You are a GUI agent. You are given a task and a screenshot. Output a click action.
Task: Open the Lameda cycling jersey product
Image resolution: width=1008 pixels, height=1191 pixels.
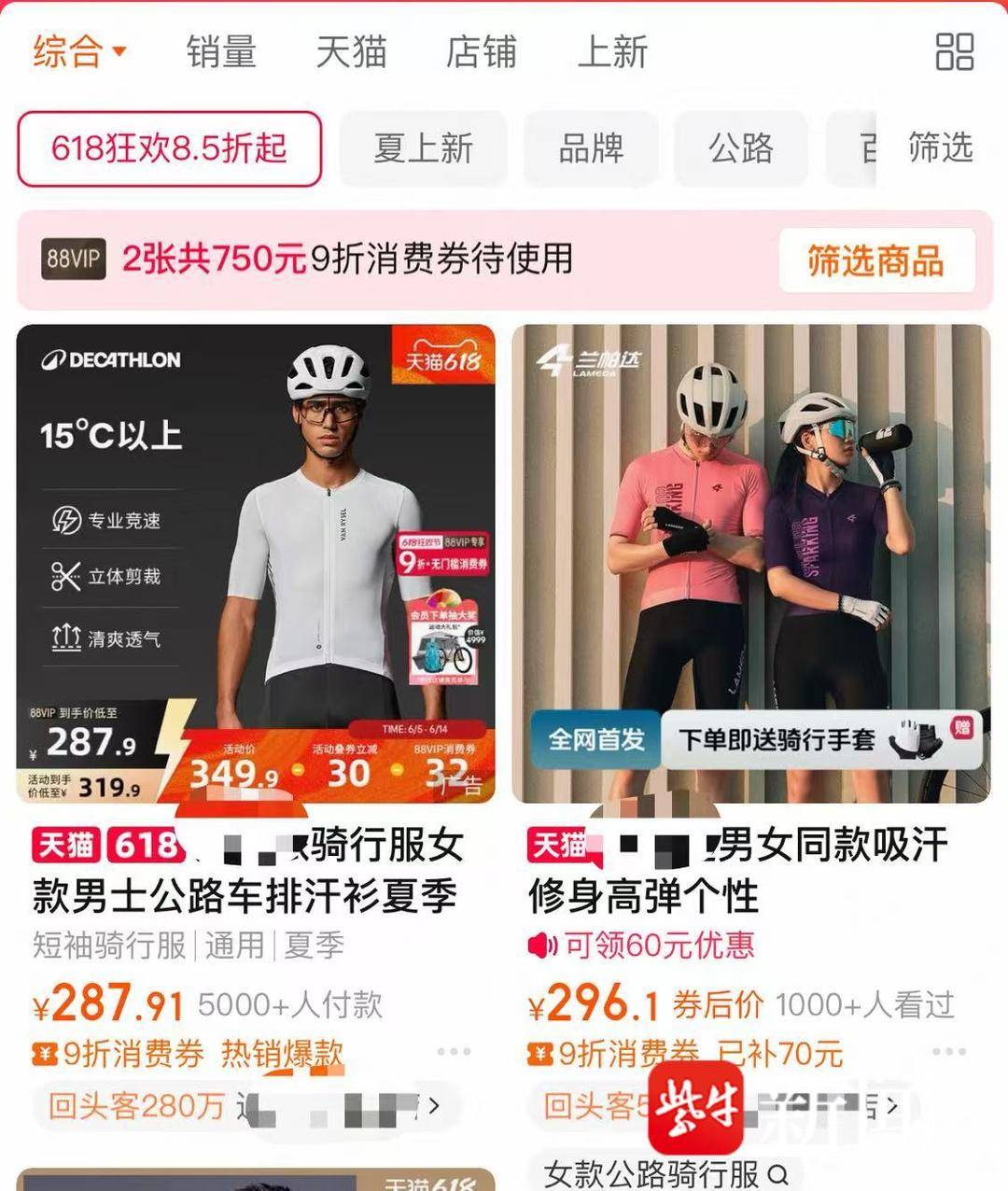[x=750, y=563]
